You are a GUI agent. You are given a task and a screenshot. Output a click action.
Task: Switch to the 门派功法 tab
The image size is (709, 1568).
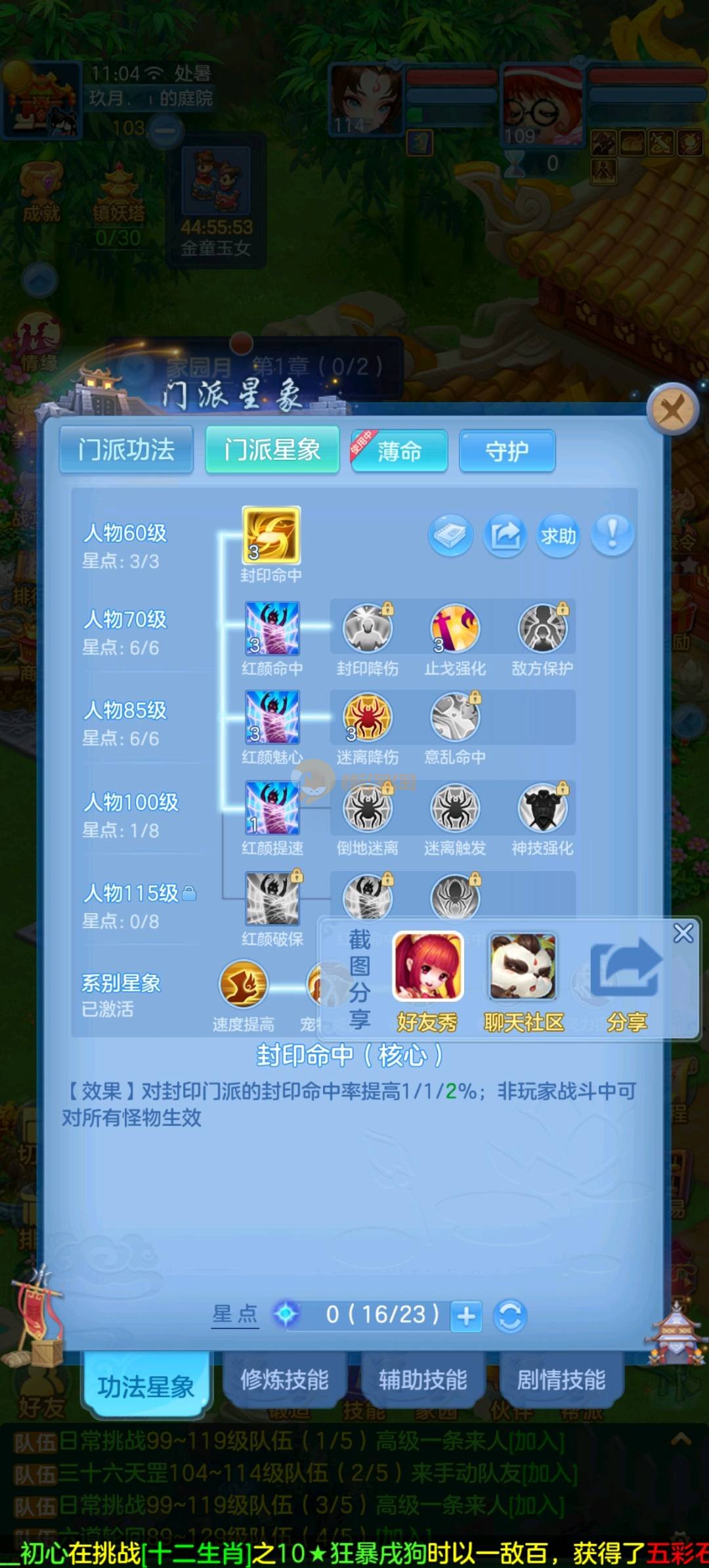pos(126,450)
